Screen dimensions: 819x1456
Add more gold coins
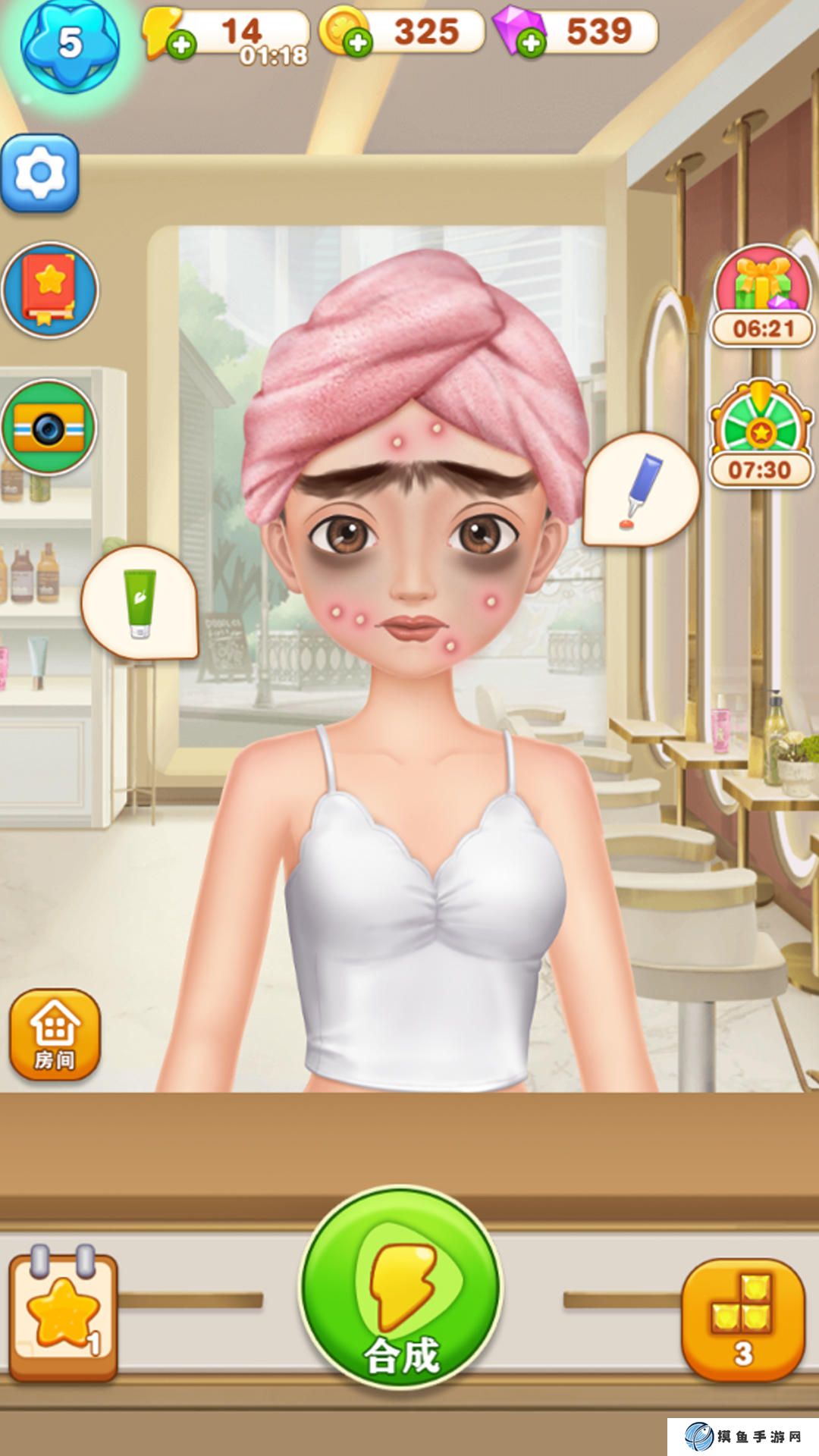358,43
